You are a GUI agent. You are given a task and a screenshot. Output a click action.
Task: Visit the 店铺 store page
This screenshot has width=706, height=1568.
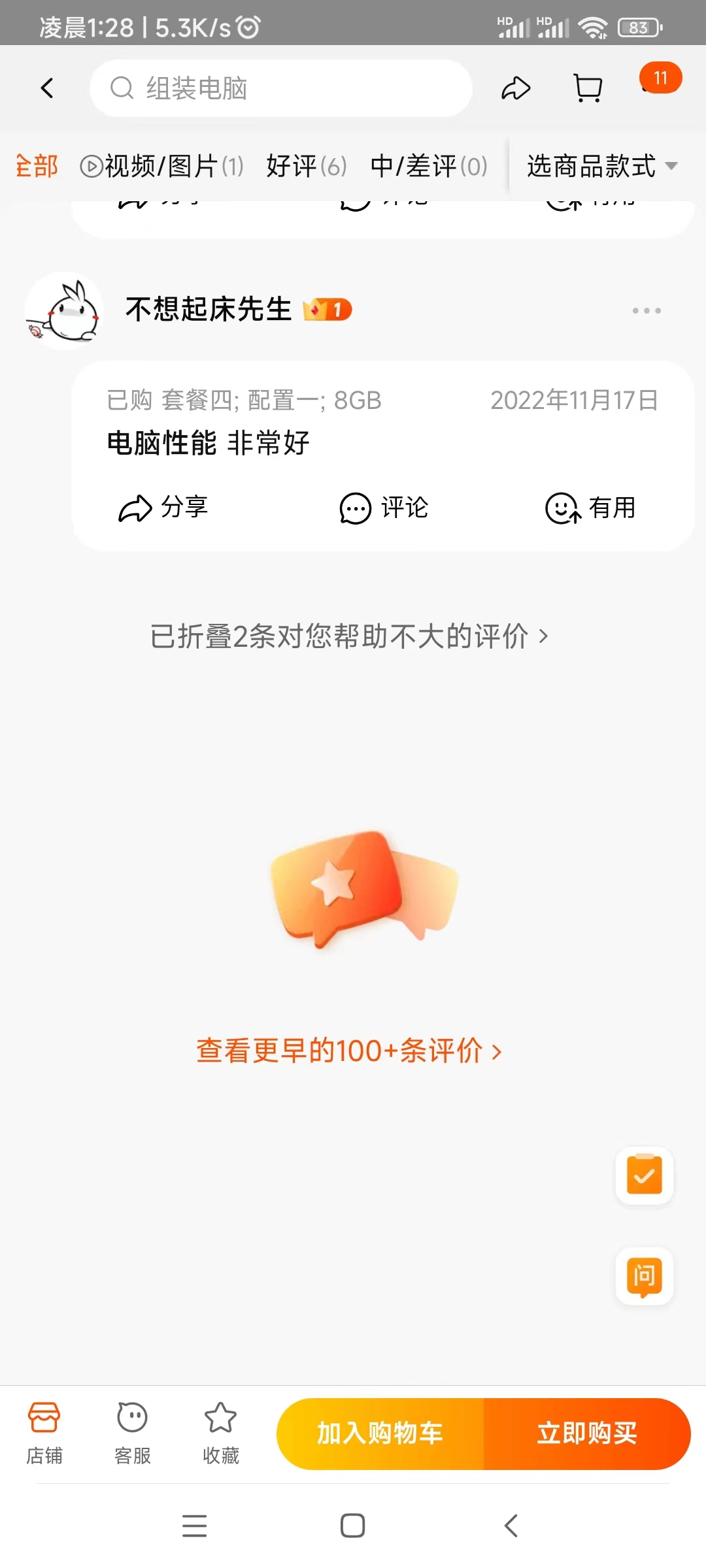coord(44,1433)
